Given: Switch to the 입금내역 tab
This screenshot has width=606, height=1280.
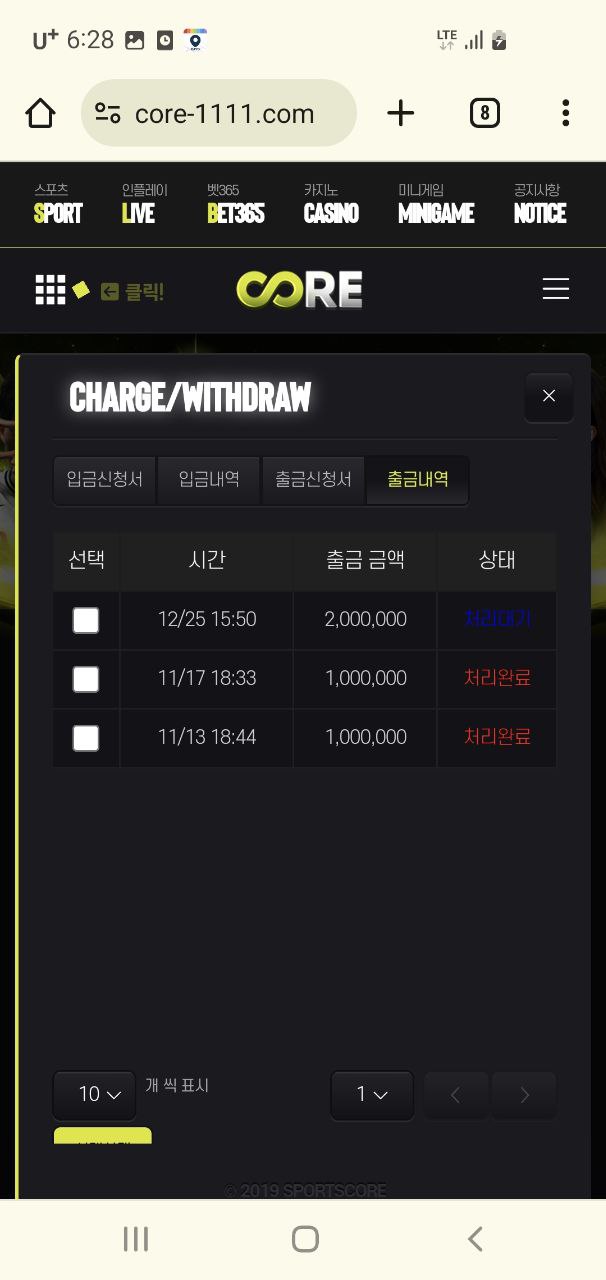Looking at the screenshot, I should [x=209, y=479].
